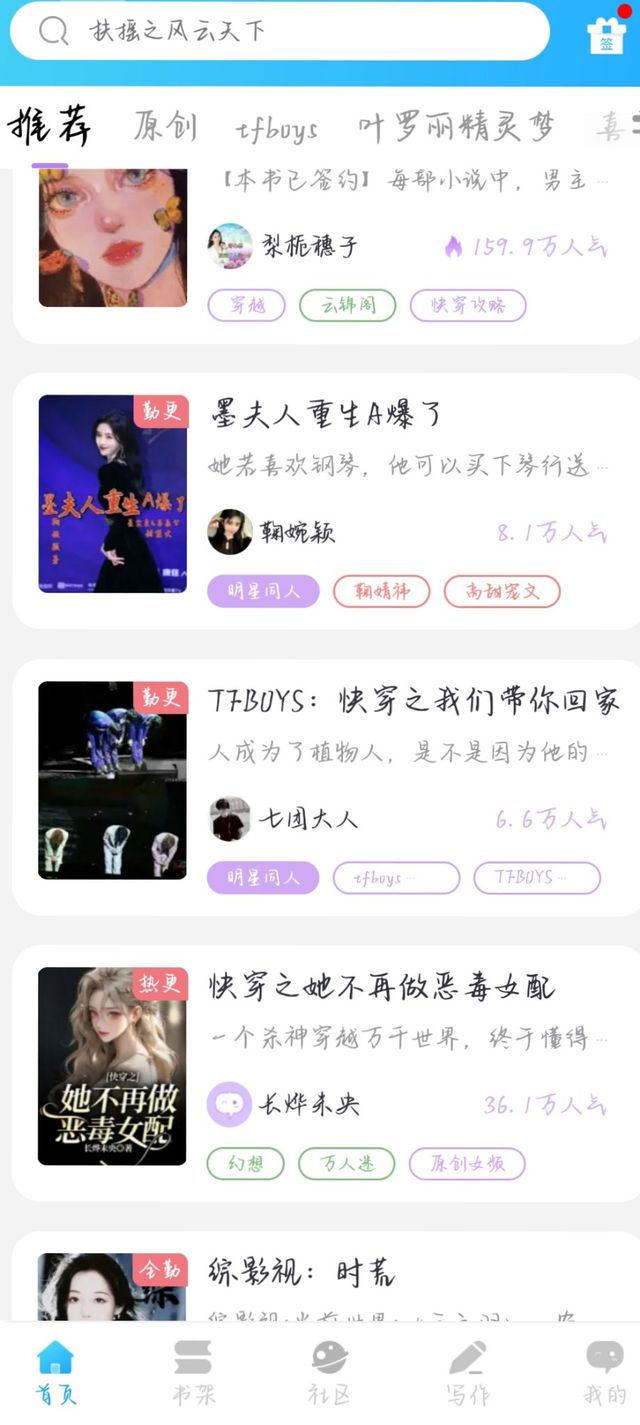
Task: Open 快穿之她不再做恶毒女配
Action: (x=381, y=987)
